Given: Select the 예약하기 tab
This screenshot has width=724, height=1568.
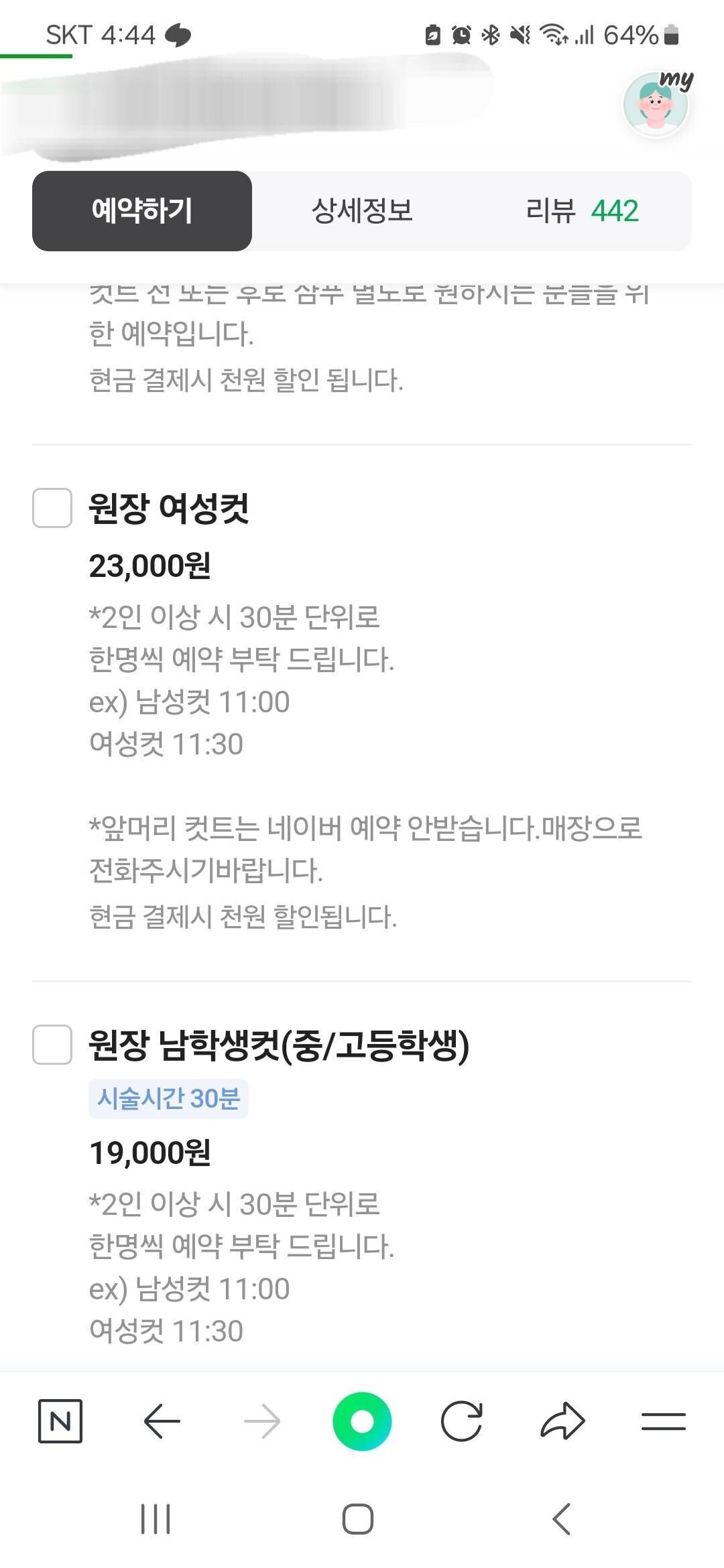Looking at the screenshot, I should click(x=142, y=211).
